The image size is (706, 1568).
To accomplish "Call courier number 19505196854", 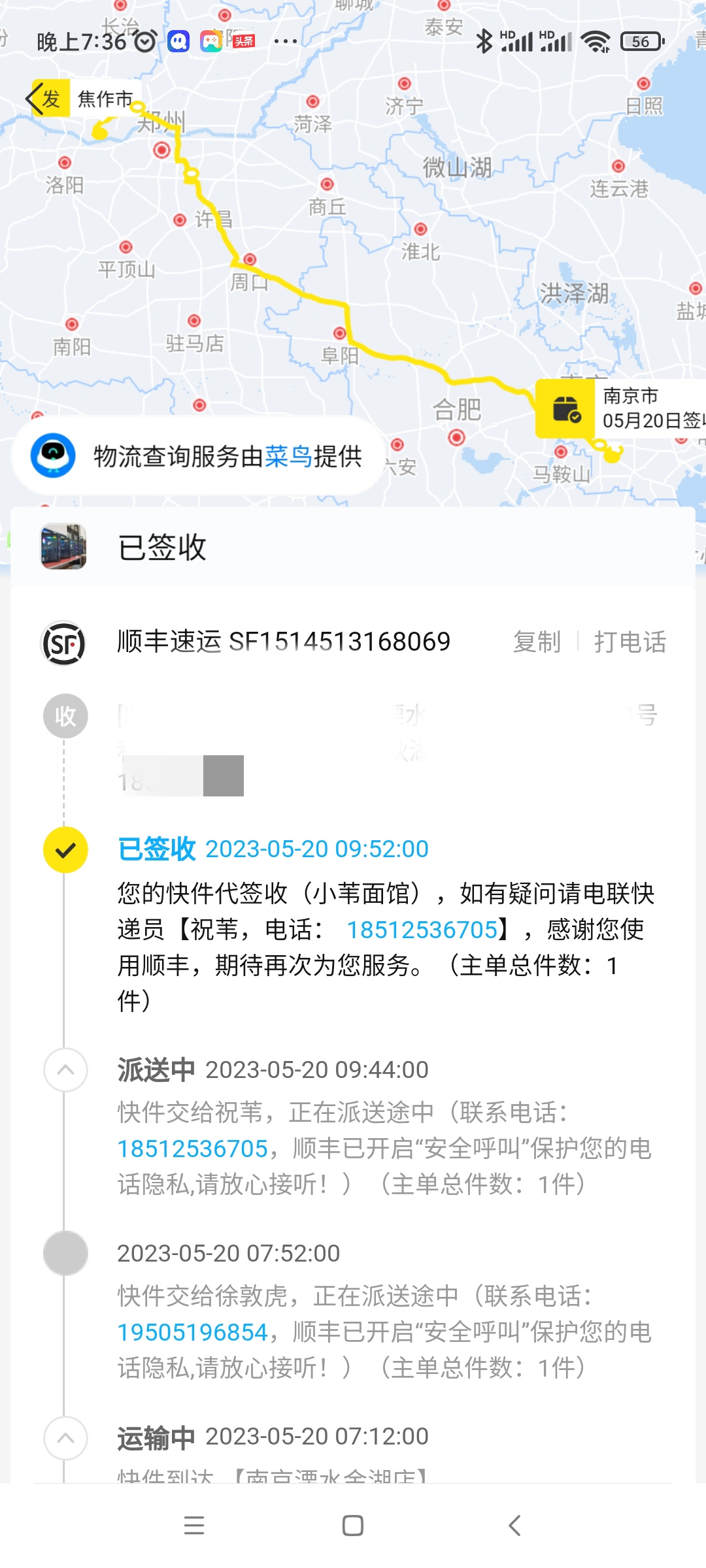I will click(193, 1332).
